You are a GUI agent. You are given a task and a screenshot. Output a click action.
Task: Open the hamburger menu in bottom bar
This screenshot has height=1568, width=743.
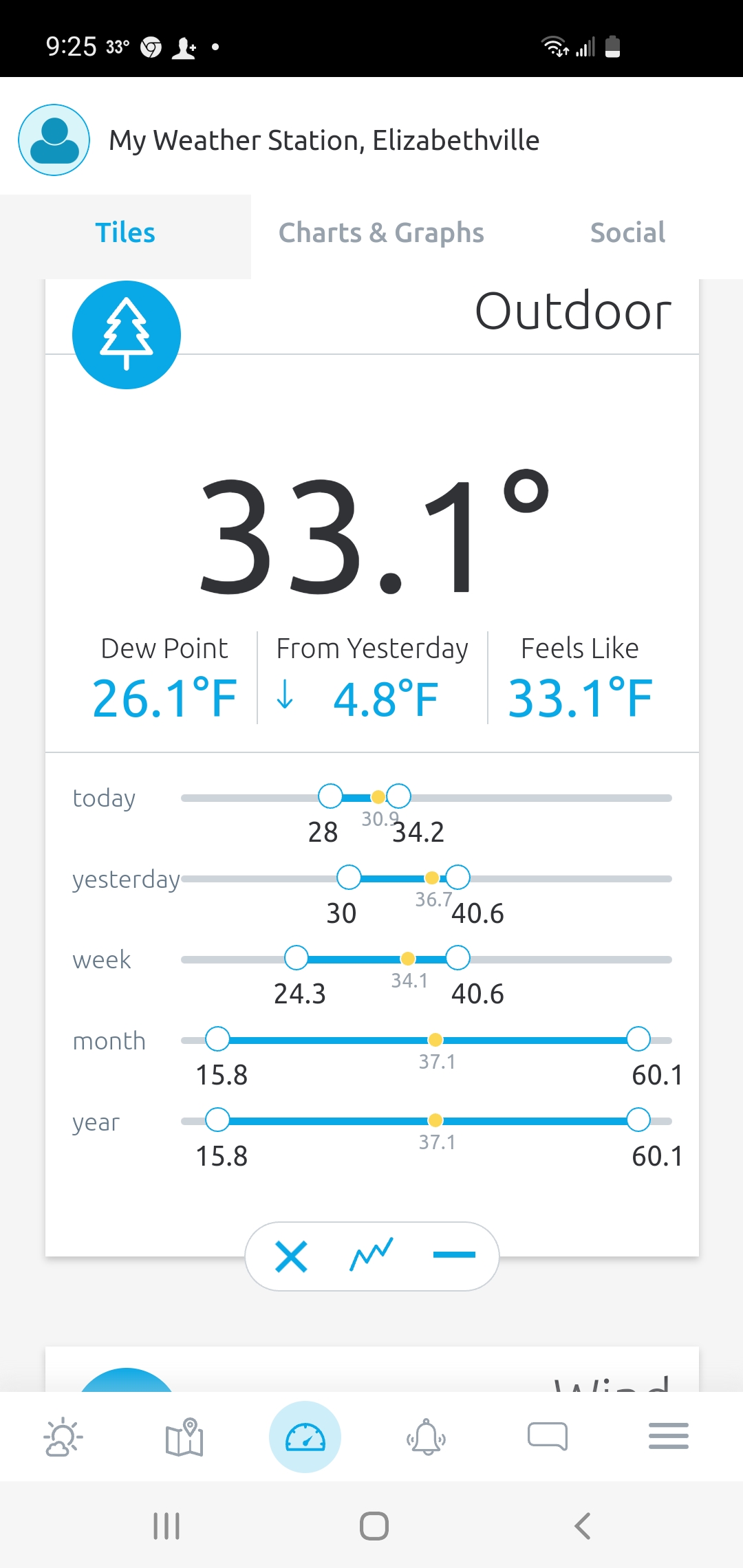pos(669,1436)
